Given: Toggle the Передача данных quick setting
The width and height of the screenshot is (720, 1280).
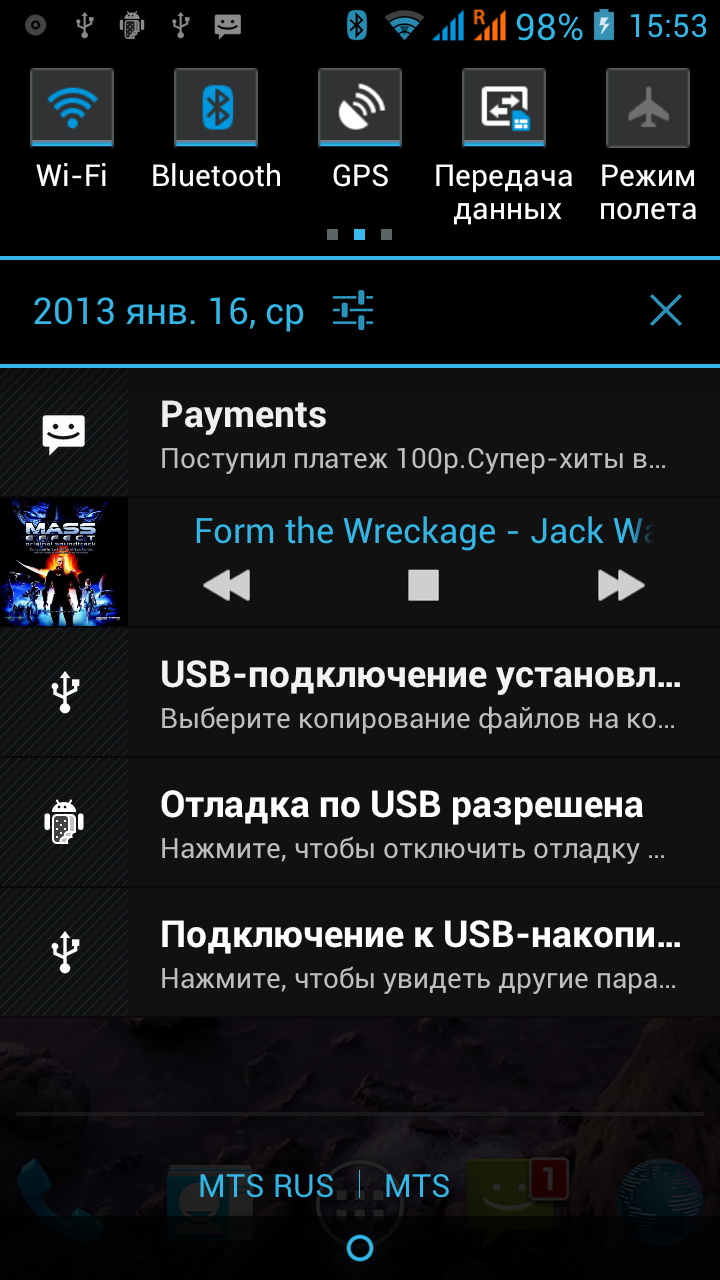Looking at the screenshot, I should [504, 108].
